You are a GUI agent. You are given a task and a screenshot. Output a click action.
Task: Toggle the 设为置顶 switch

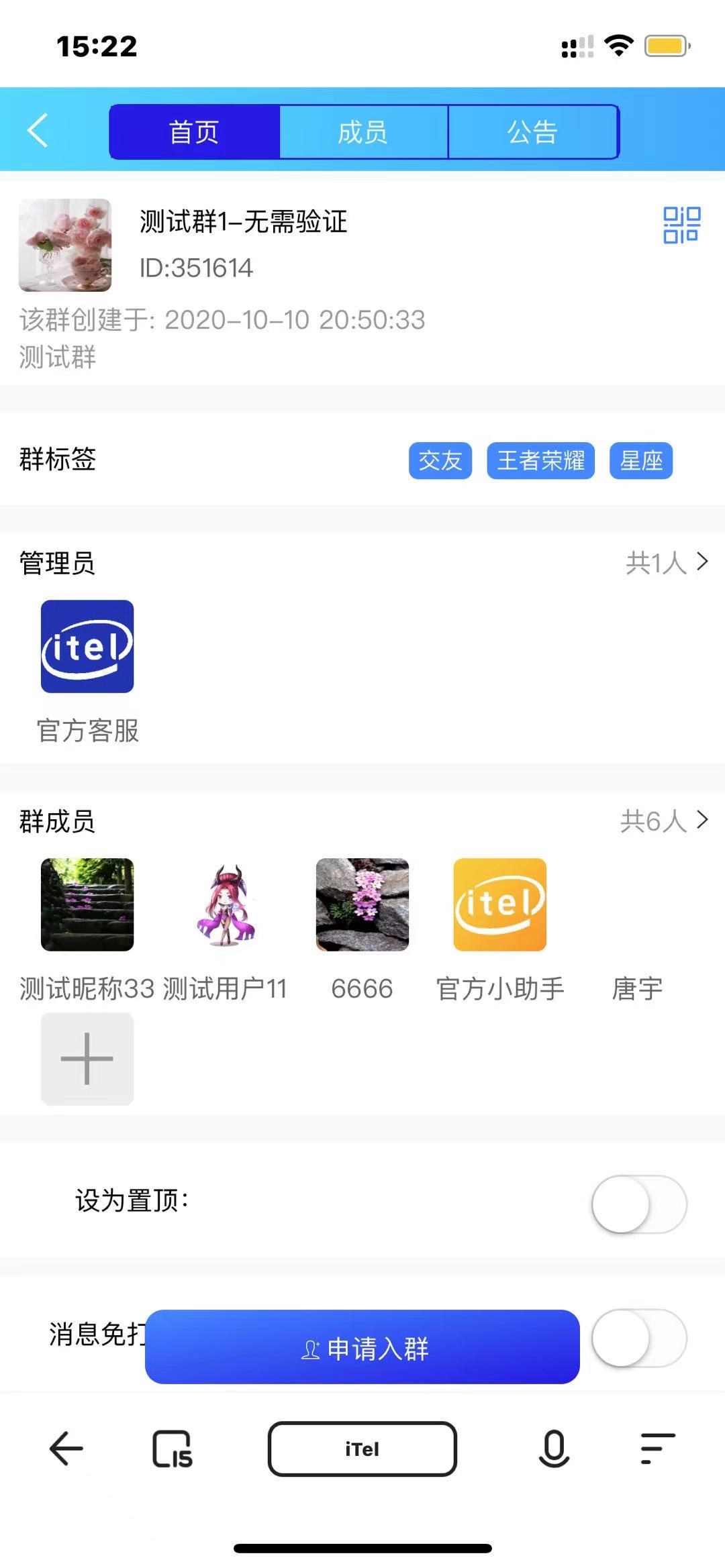tap(638, 1204)
